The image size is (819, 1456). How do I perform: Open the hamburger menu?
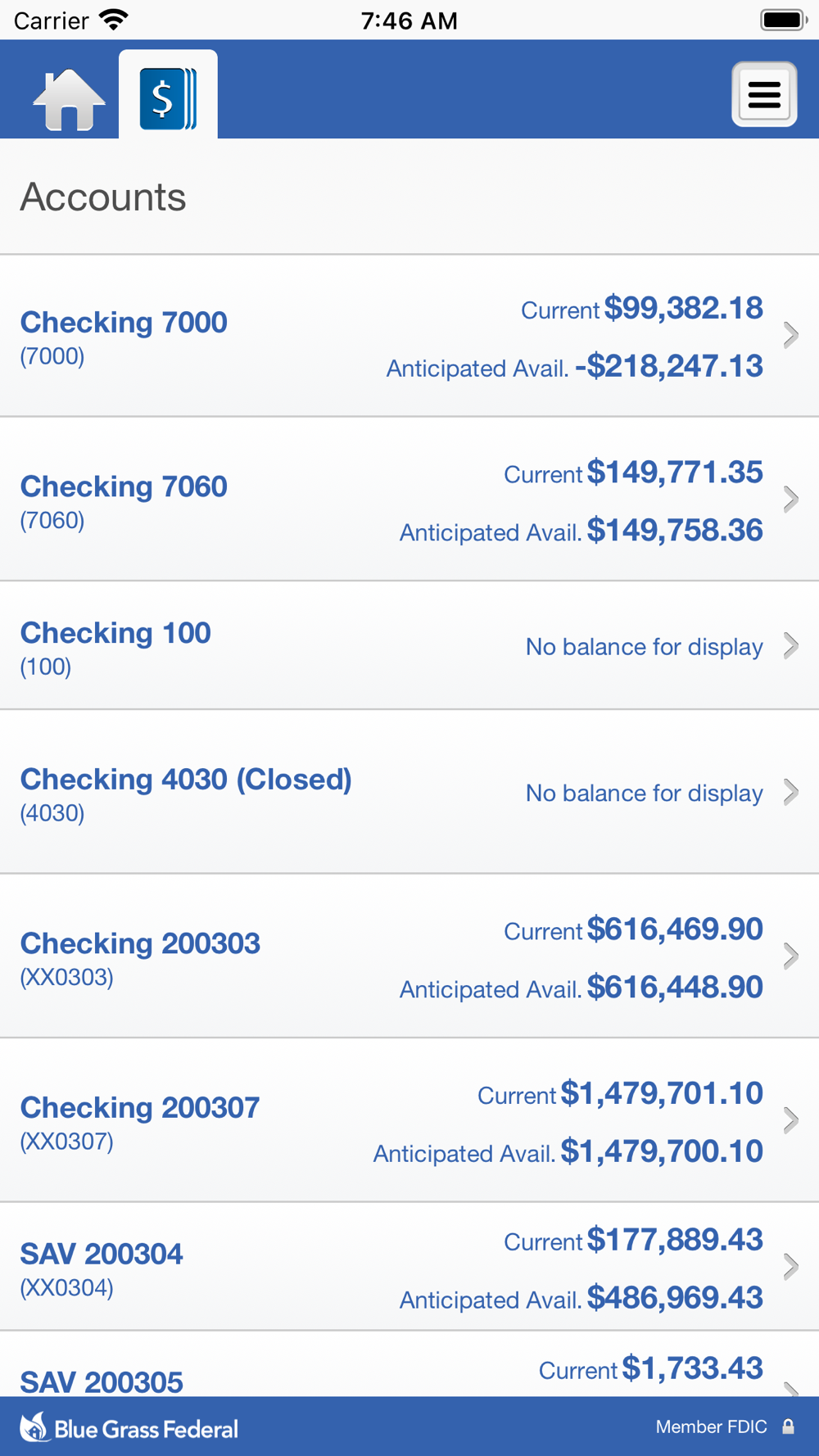(763, 95)
